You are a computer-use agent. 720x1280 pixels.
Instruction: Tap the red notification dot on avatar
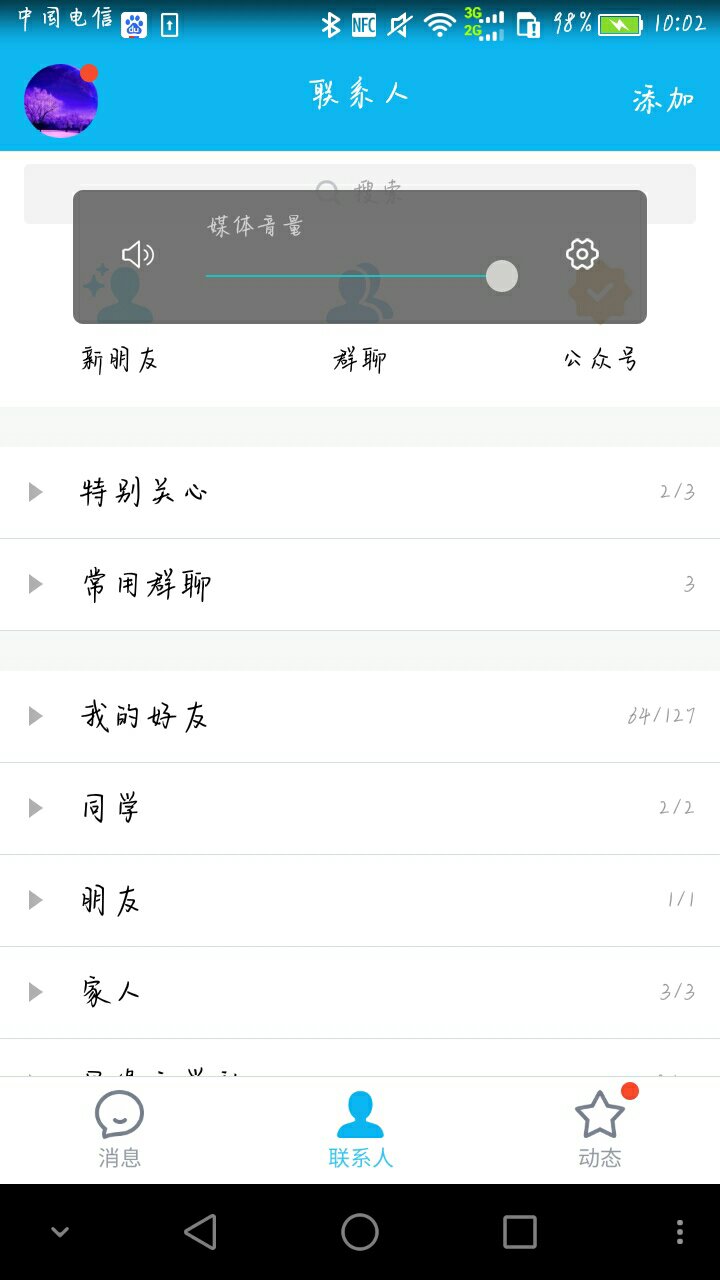(x=87, y=71)
